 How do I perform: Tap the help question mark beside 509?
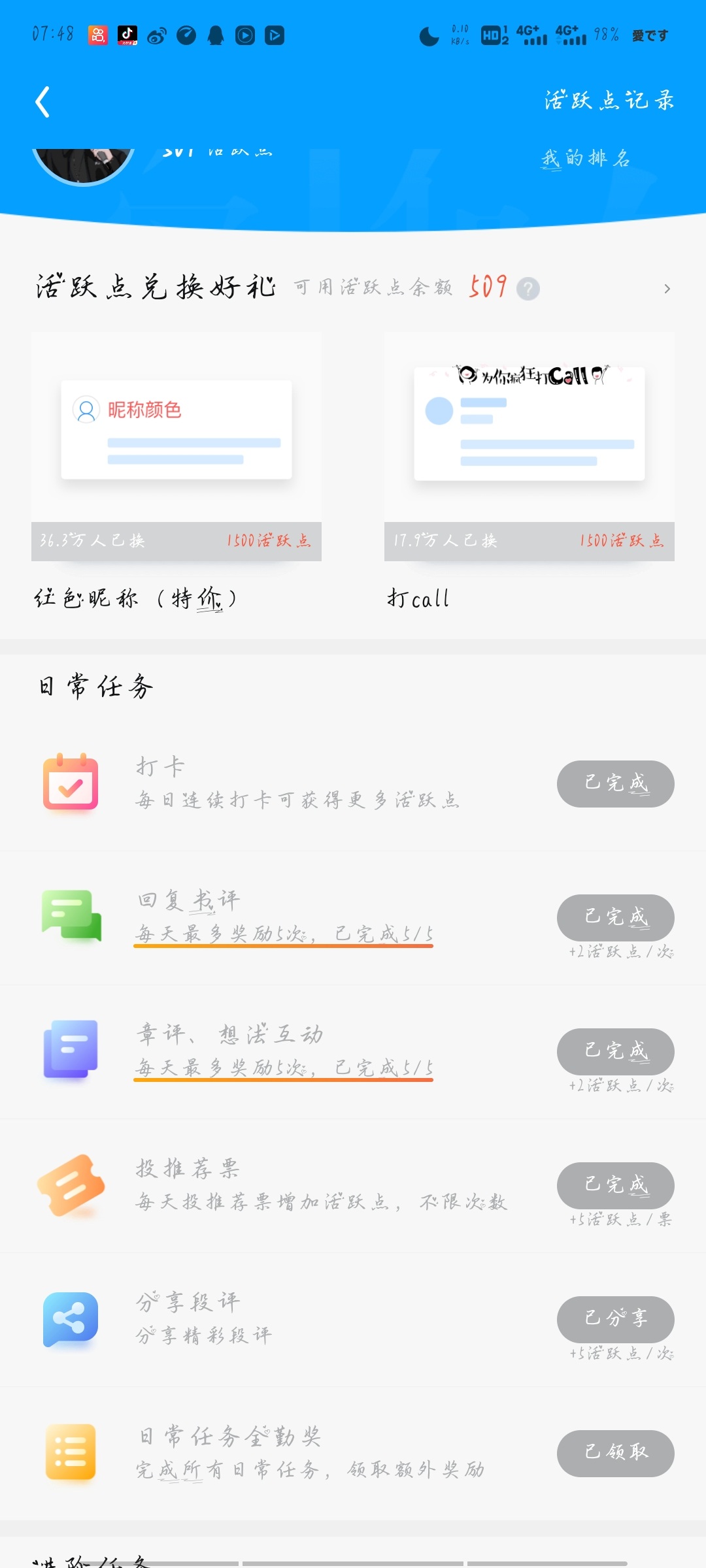528,288
